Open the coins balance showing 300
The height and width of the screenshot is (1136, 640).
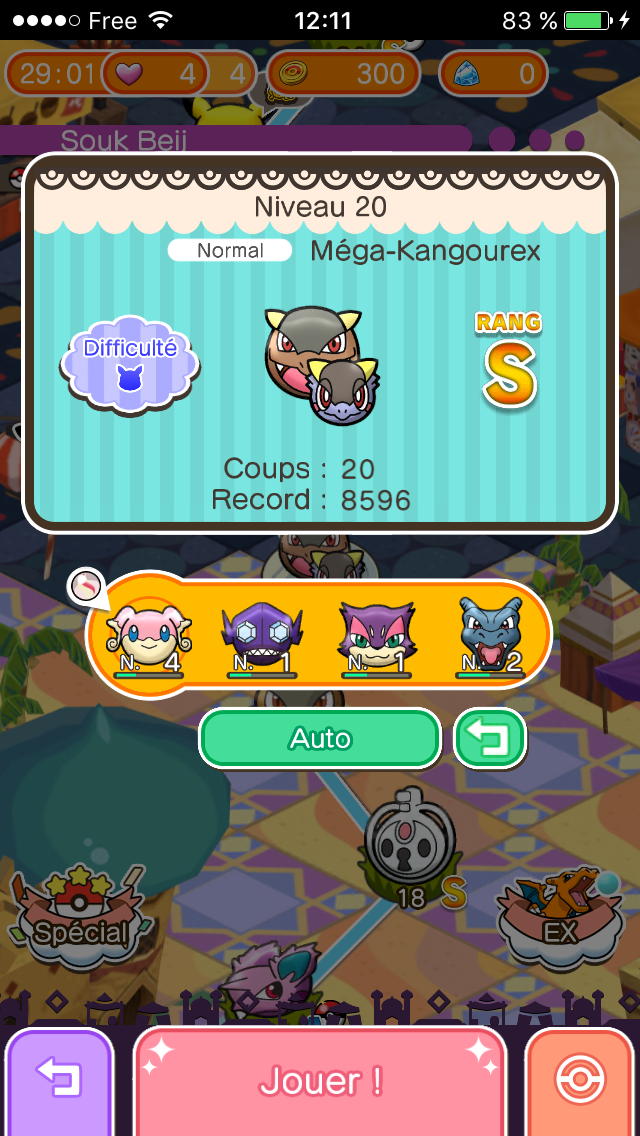coord(340,73)
